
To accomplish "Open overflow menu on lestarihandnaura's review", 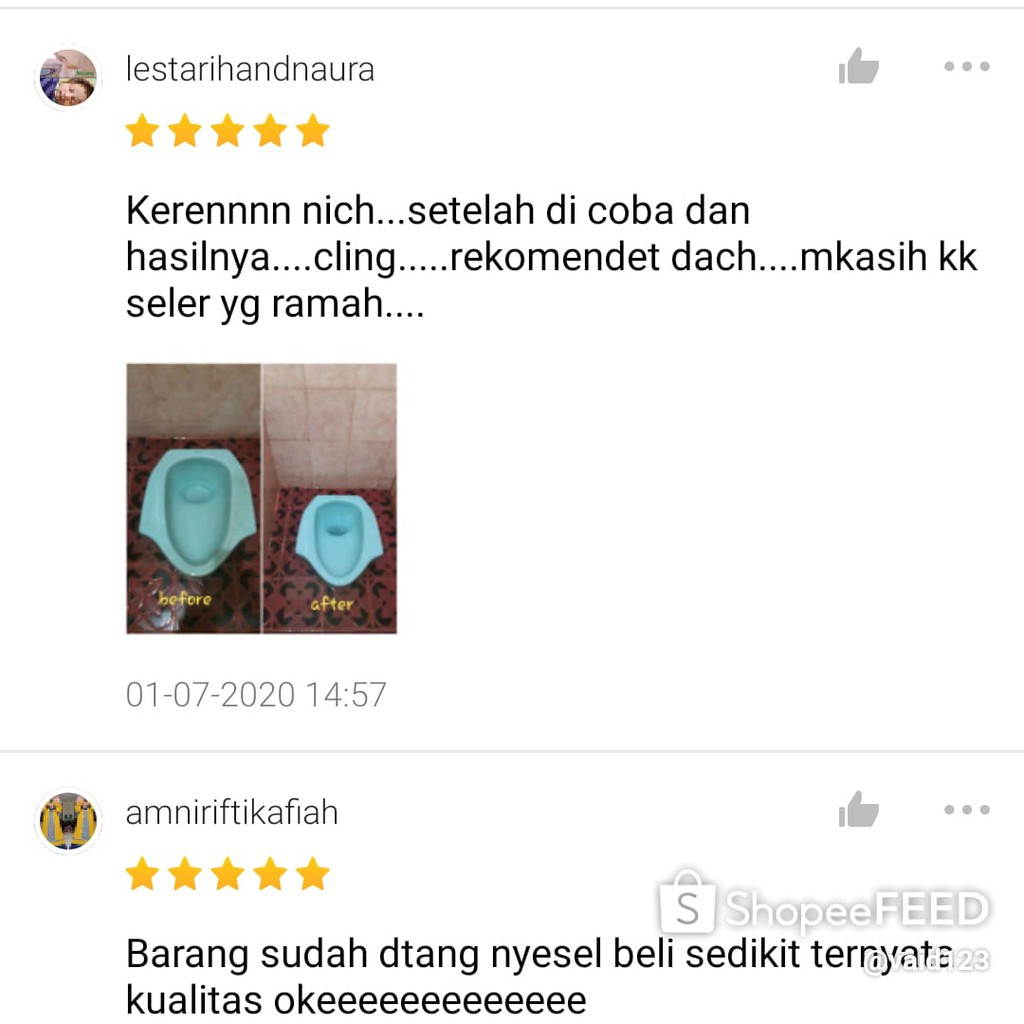I will click(967, 67).
